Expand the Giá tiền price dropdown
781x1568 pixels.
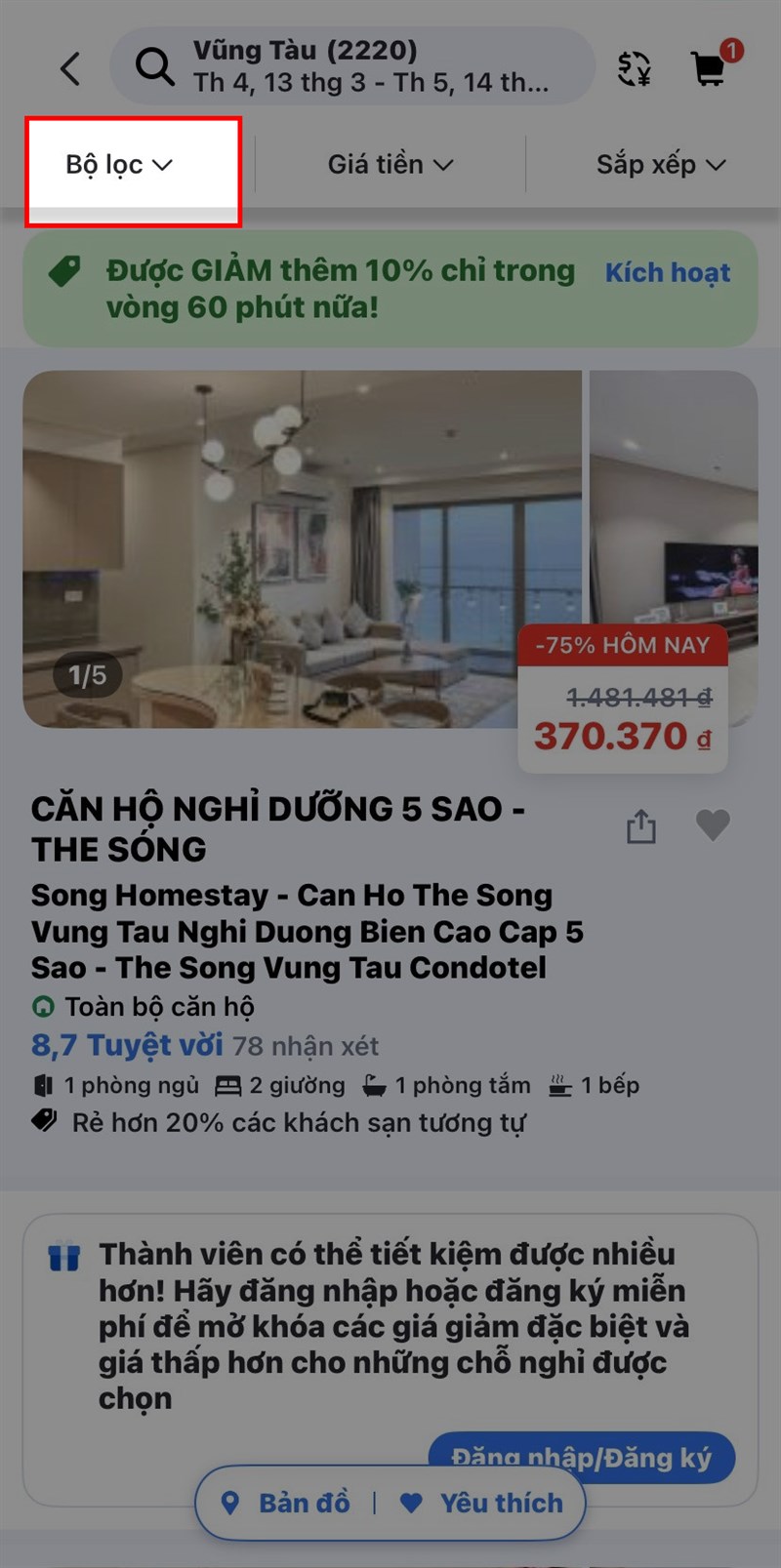[389, 163]
